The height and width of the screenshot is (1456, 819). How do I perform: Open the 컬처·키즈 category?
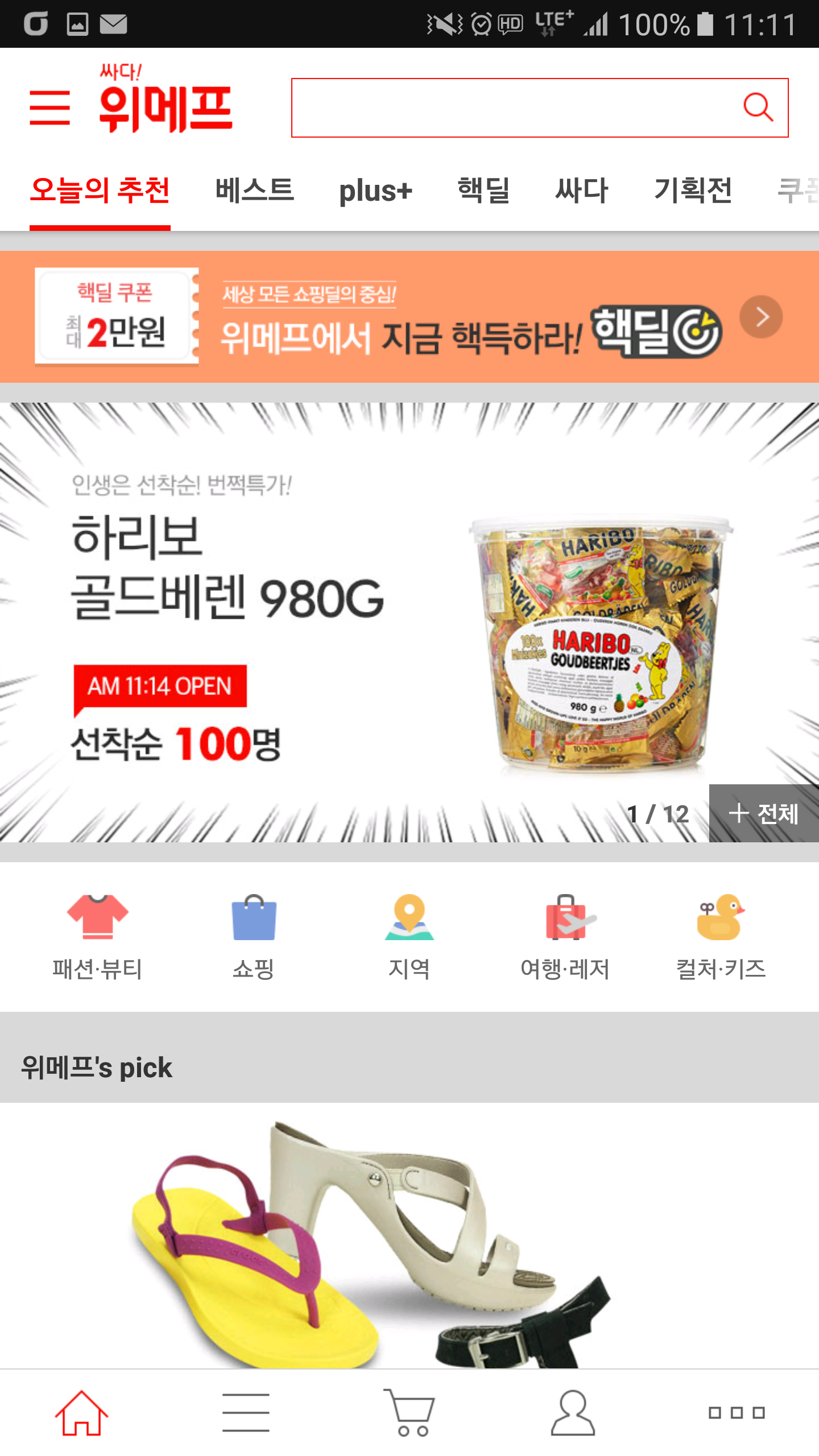pos(721,936)
